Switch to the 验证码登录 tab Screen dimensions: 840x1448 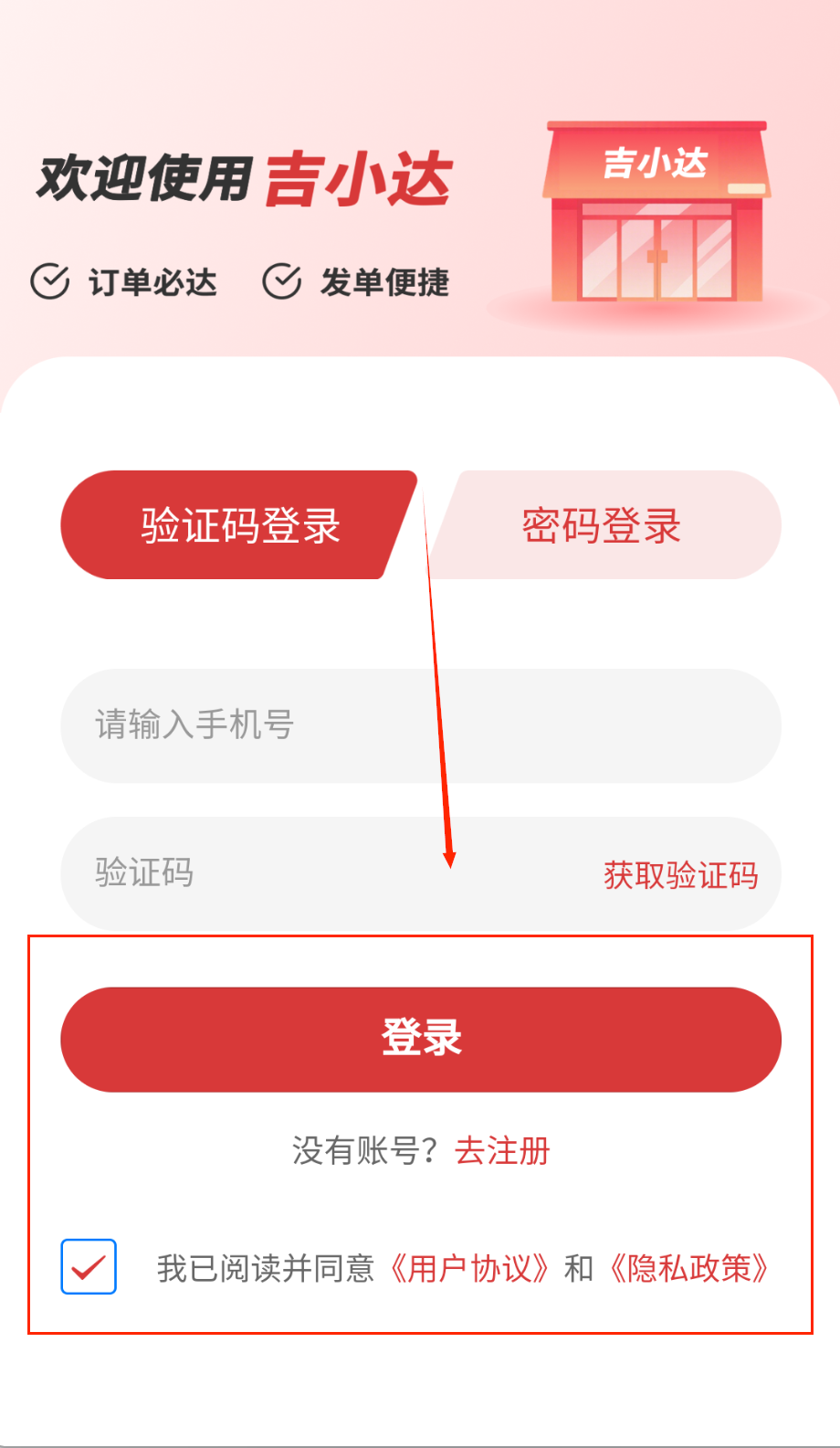239,525
